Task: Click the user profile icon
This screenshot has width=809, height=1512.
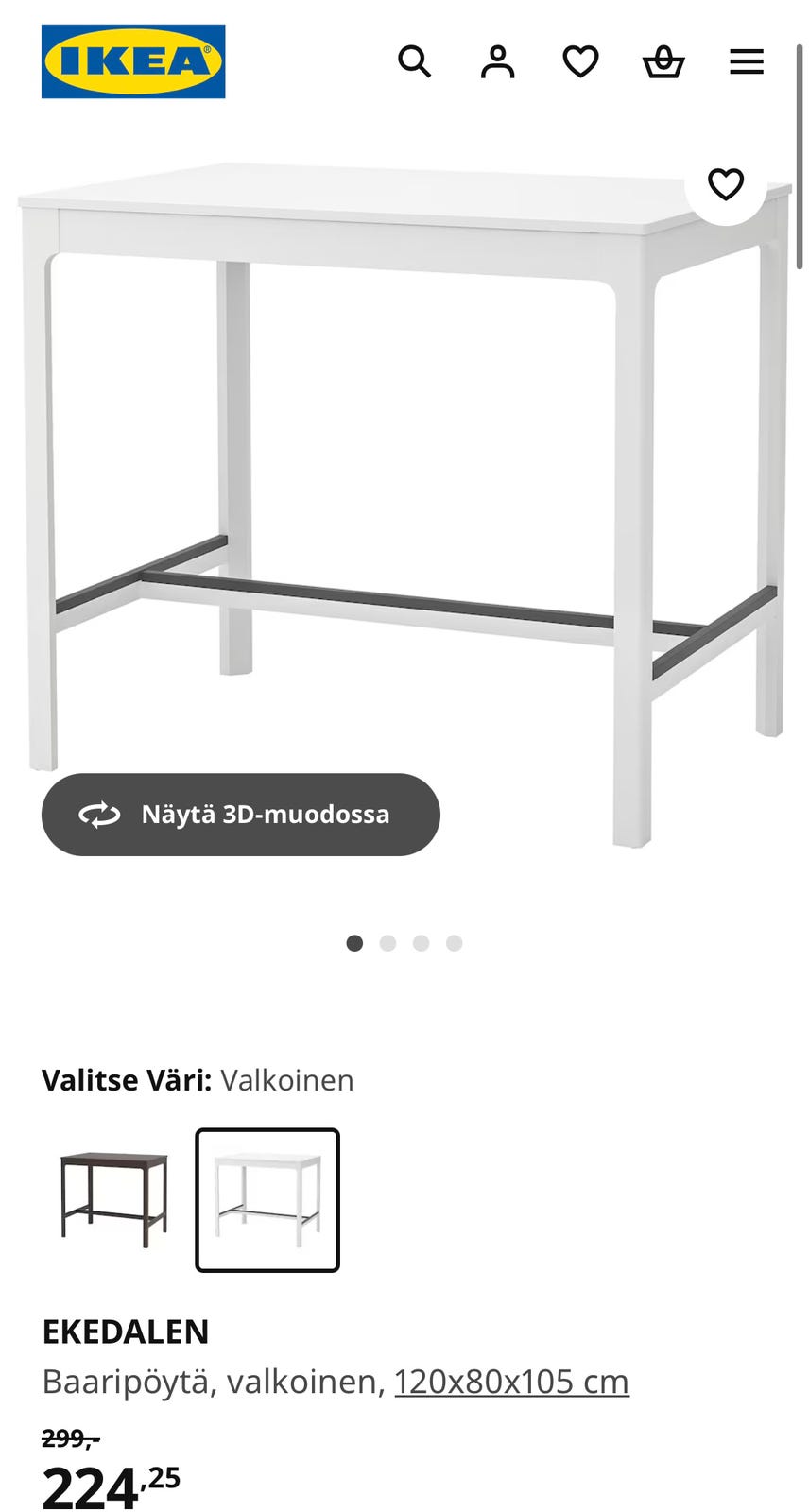Action: [x=497, y=61]
